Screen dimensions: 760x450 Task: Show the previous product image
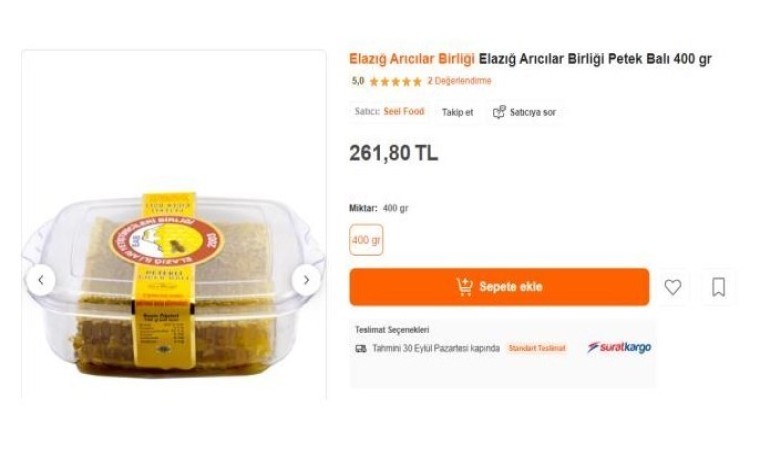(40, 280)
